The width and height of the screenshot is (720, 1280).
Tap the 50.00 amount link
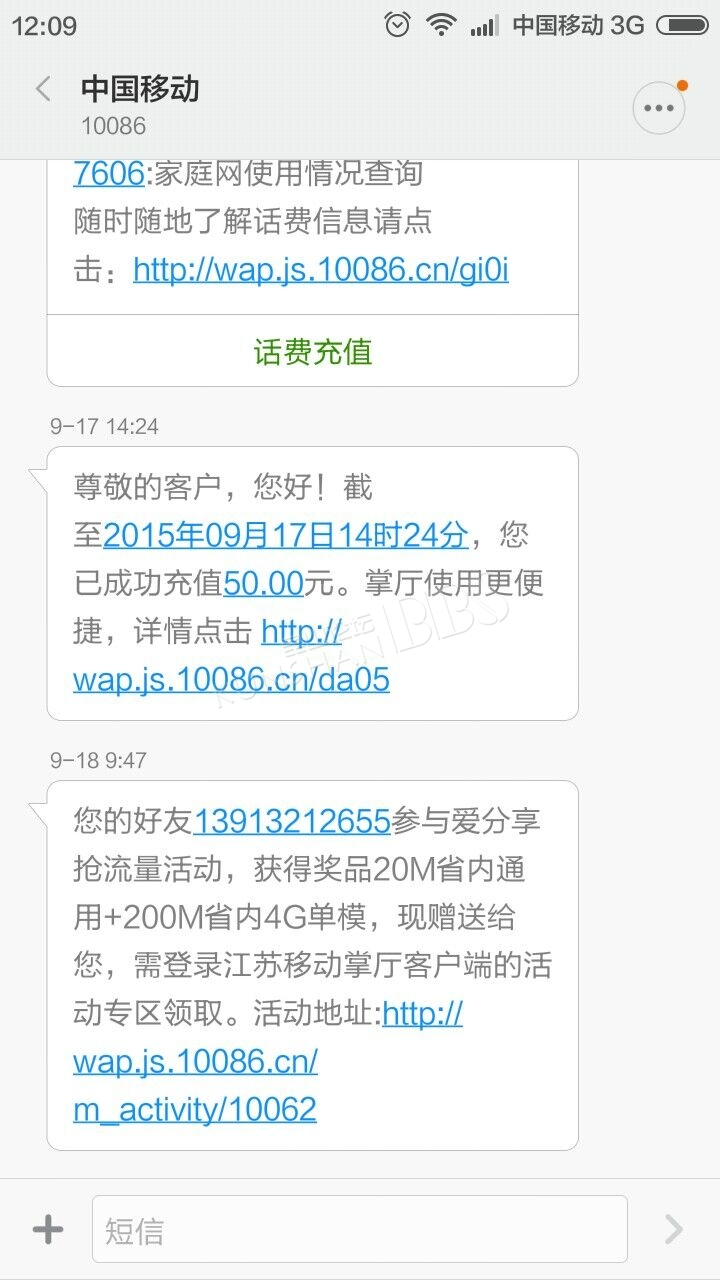click(x=264, y=583)
